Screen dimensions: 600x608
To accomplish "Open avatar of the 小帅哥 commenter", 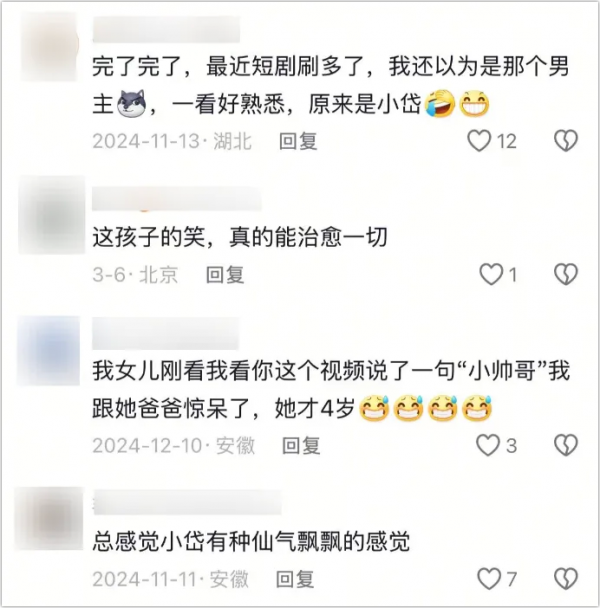I will (x=50, y=350).
